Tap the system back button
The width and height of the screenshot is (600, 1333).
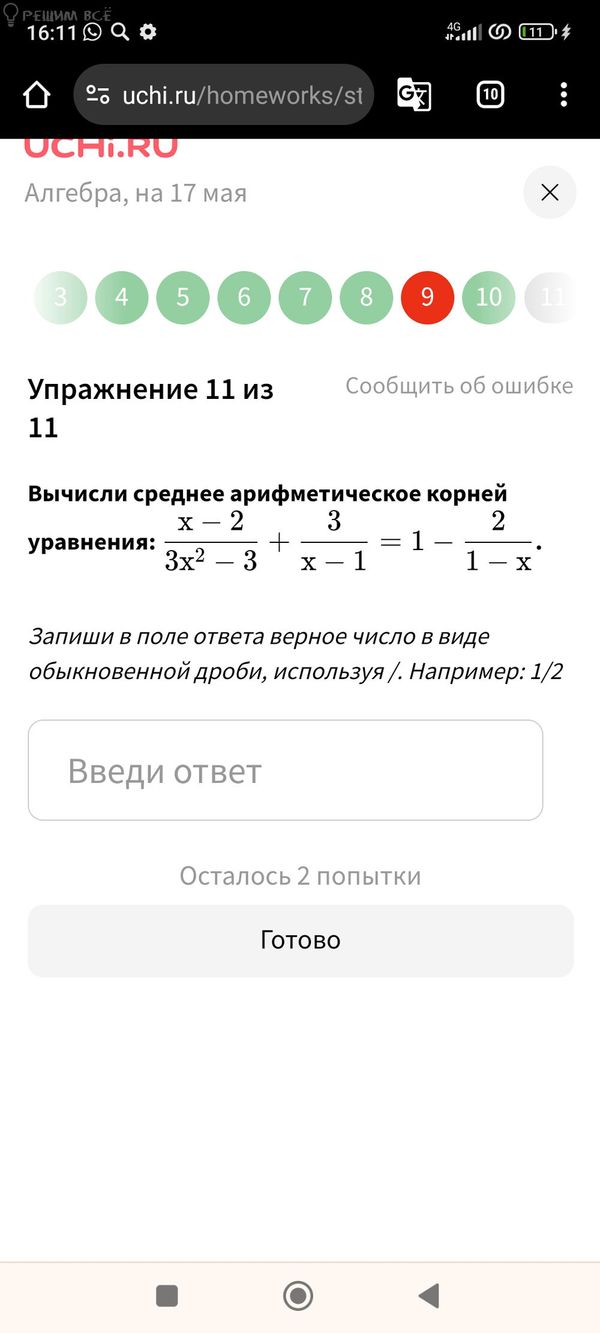tap(429, 1296)
